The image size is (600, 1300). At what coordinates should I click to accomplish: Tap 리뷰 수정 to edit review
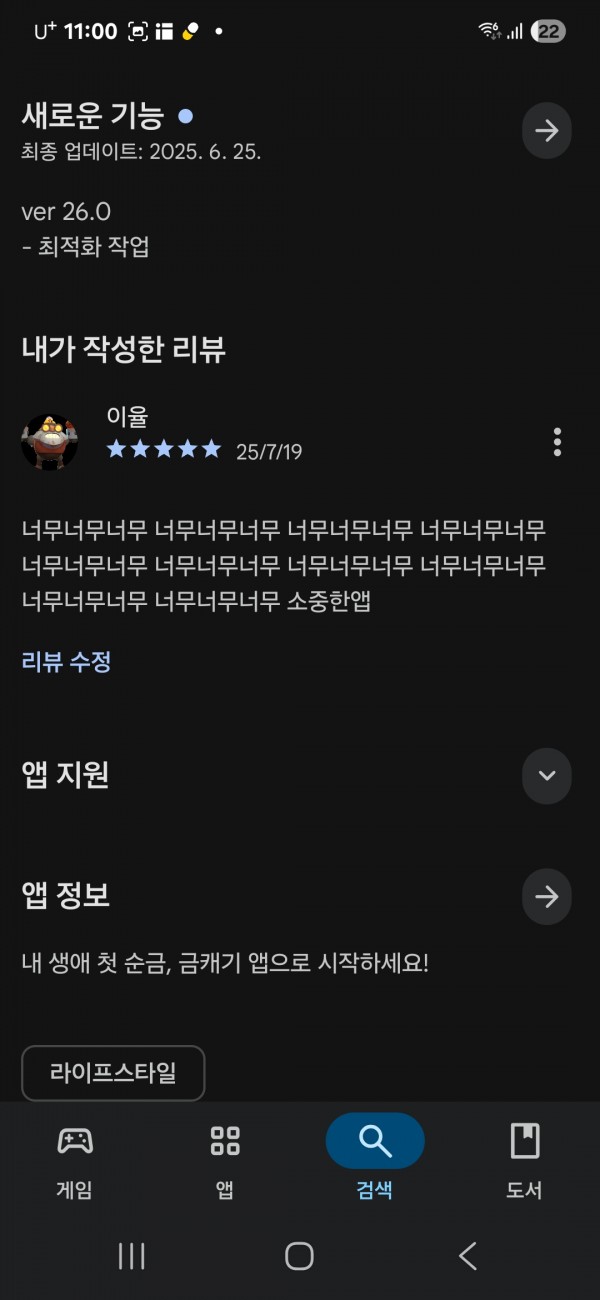pyautogui.click(x=66, y=661)
